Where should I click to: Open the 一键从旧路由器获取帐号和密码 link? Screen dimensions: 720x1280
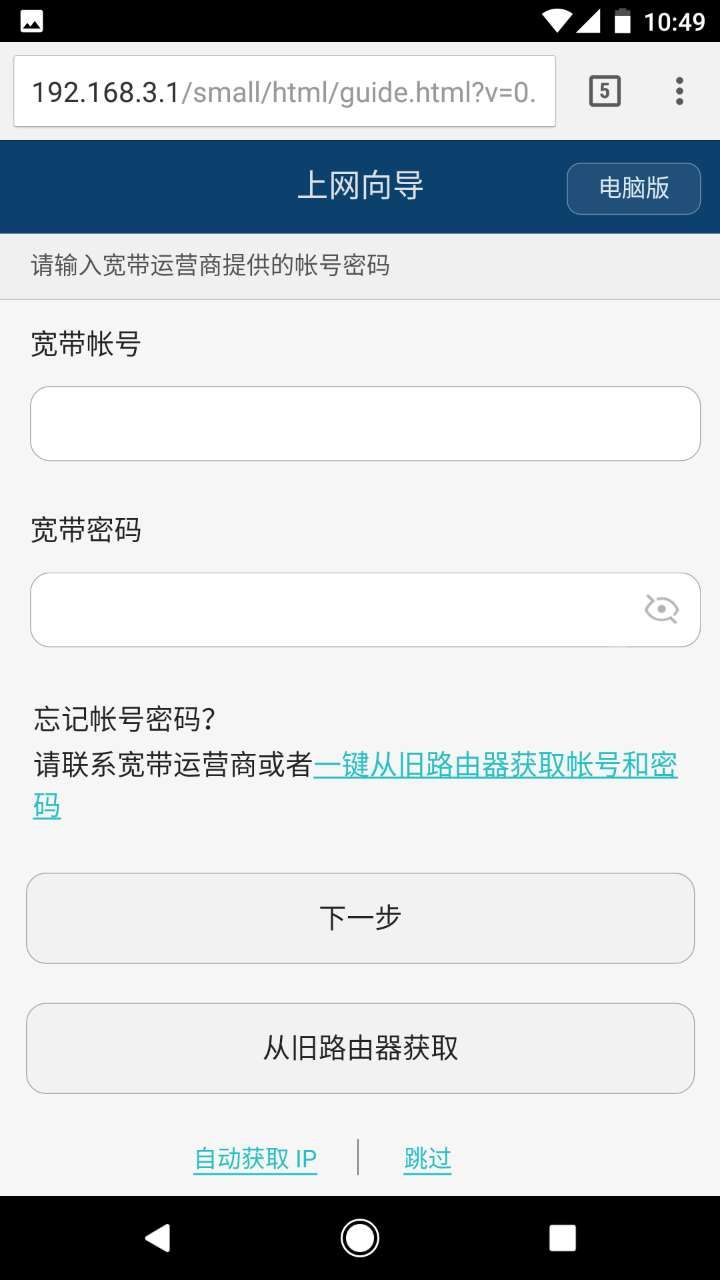355,786
